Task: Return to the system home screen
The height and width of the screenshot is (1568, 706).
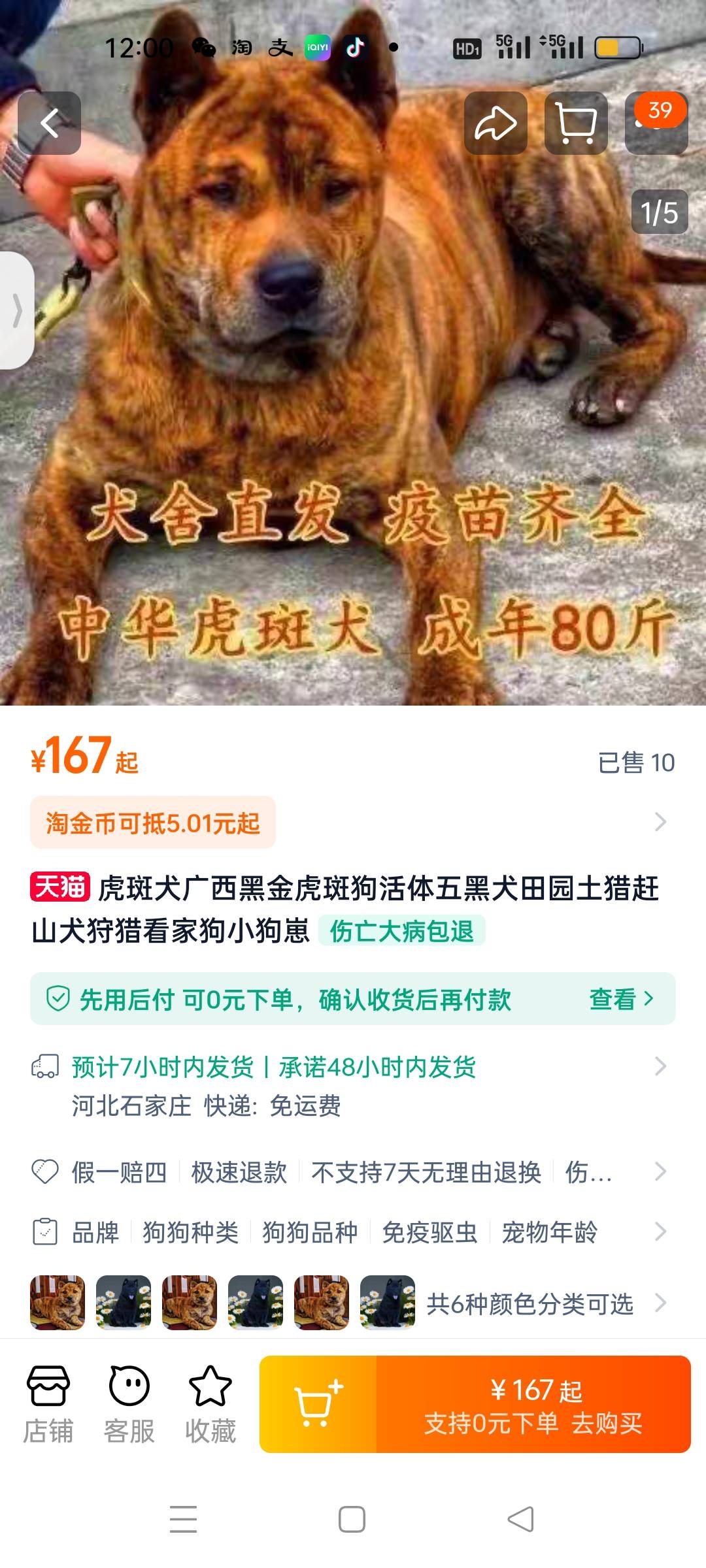Action: [352, 1519]
